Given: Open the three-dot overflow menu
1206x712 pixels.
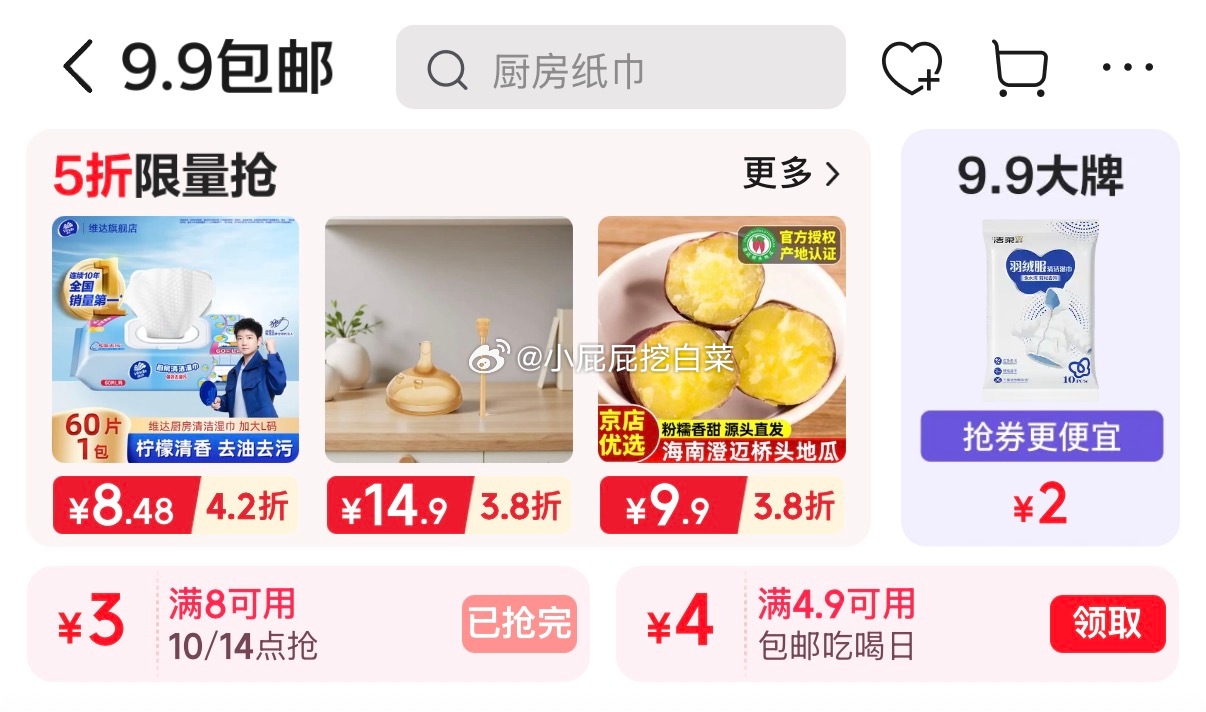Looking at the screenshot, I should (1127, 68).
